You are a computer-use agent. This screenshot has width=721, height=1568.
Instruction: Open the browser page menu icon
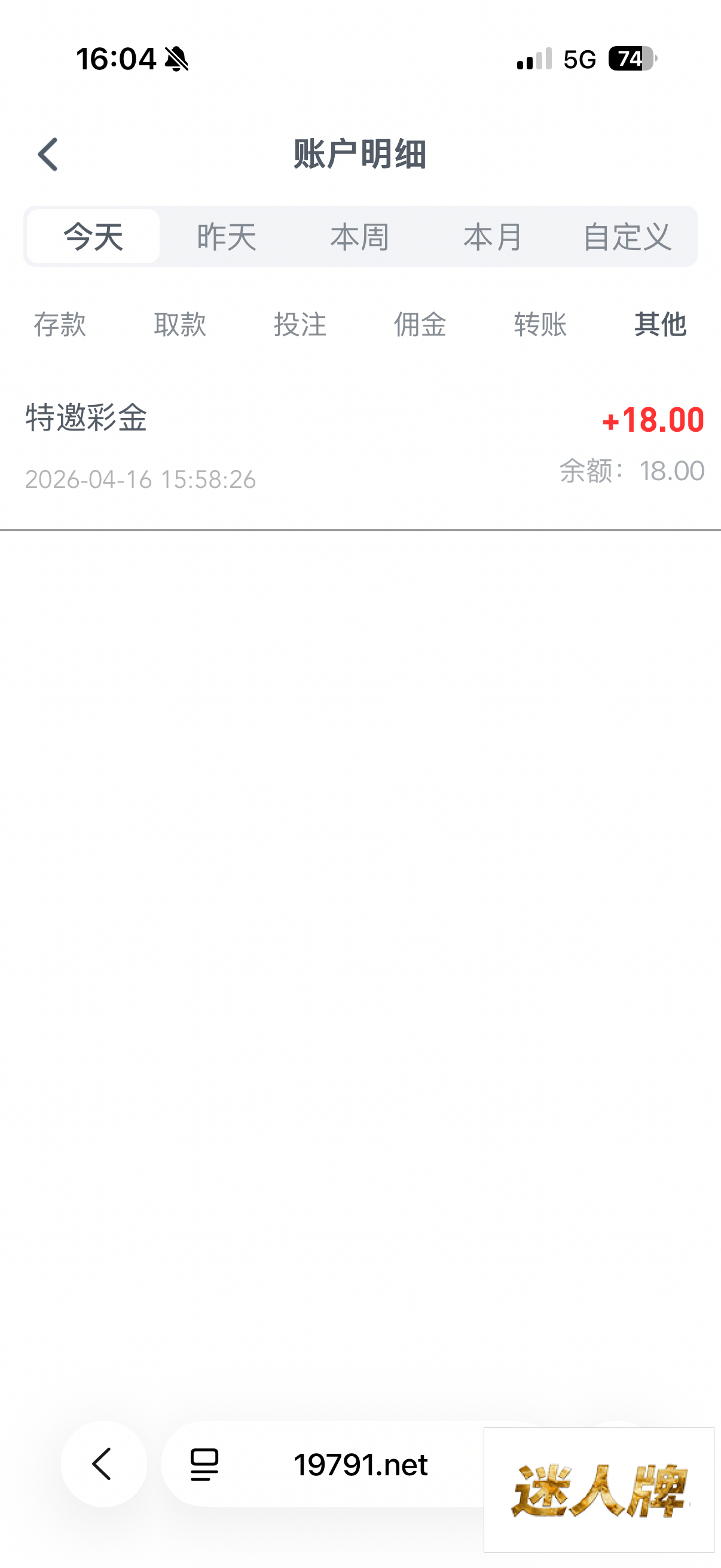(x=204, y=1465)
